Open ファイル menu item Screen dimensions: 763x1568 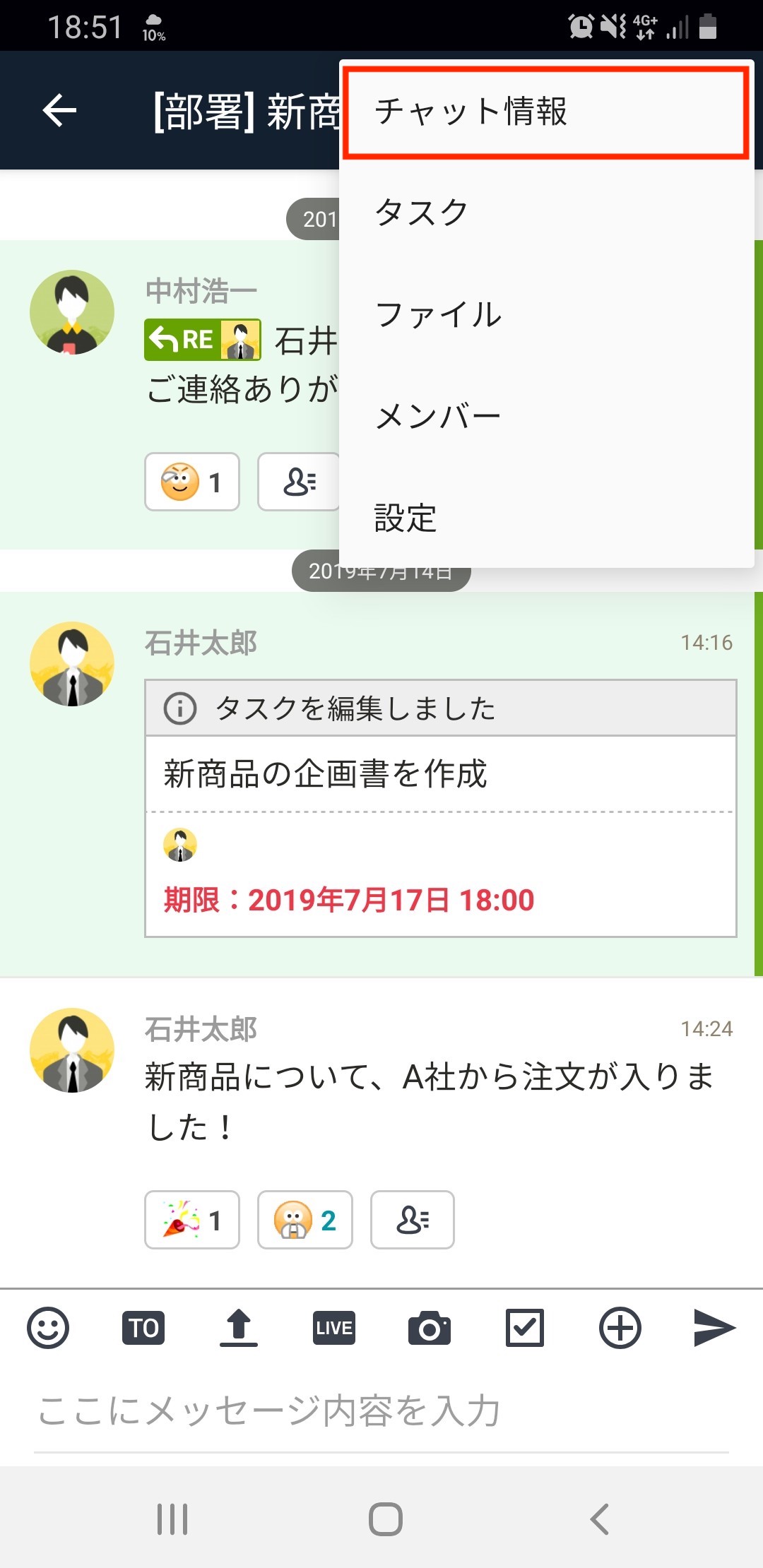click(544, 314)
